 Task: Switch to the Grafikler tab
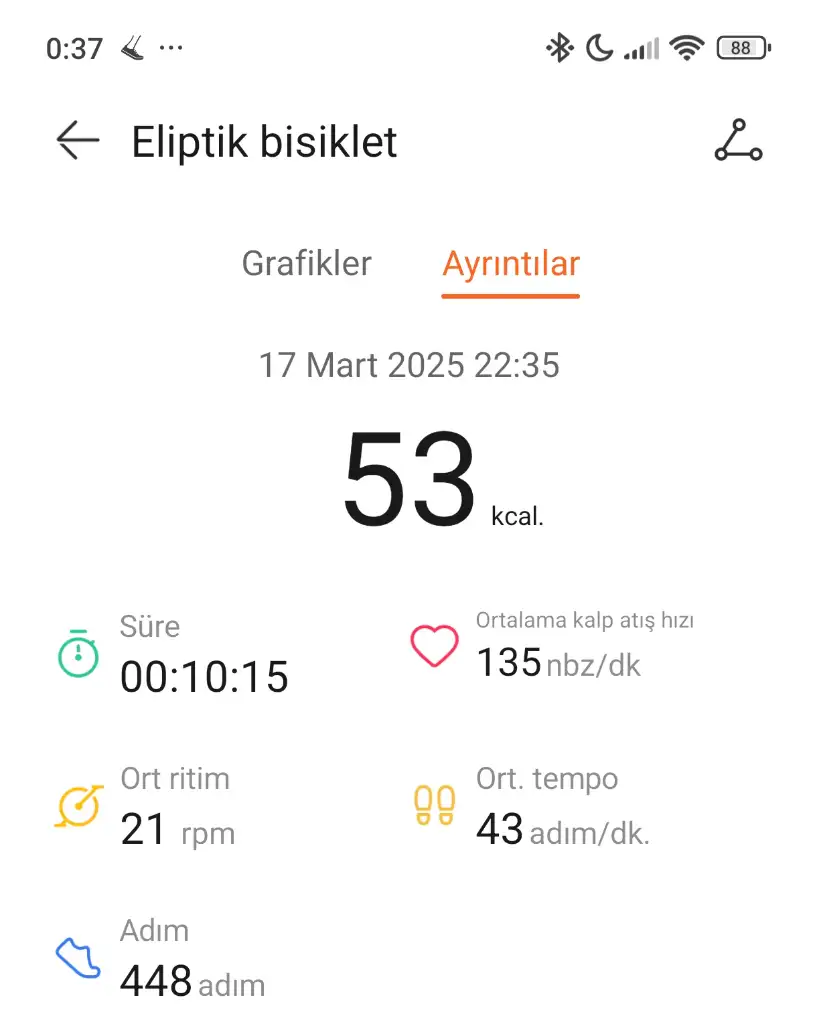[x=306, y=264]
